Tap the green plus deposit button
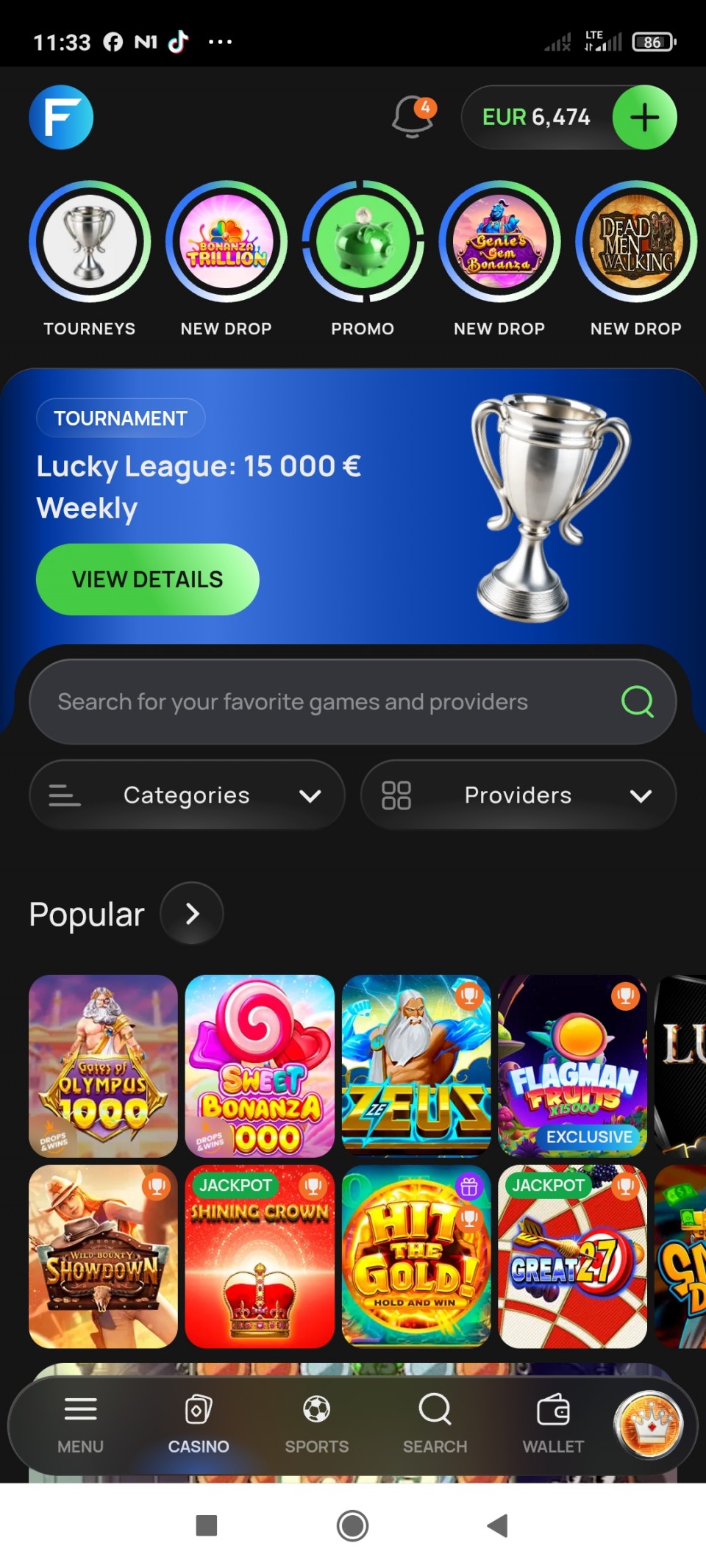 click(644, 118)
